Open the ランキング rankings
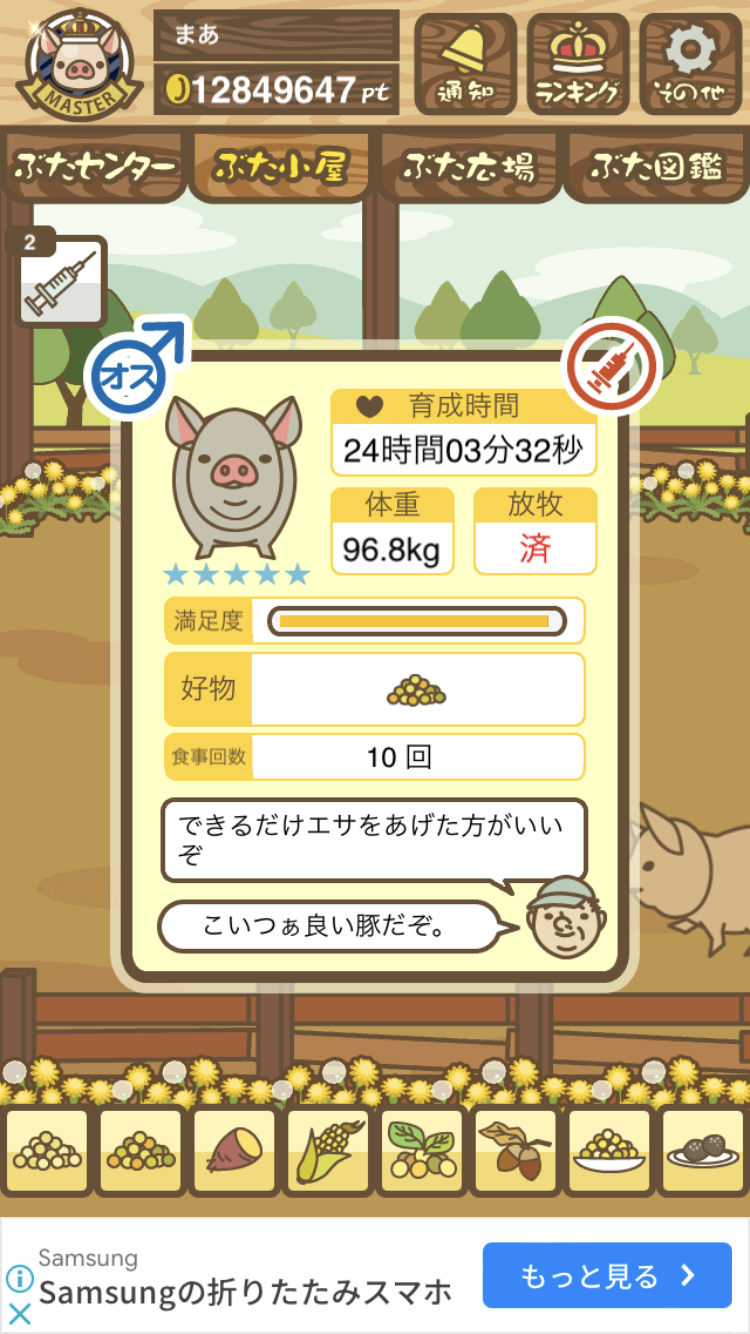 578,64
